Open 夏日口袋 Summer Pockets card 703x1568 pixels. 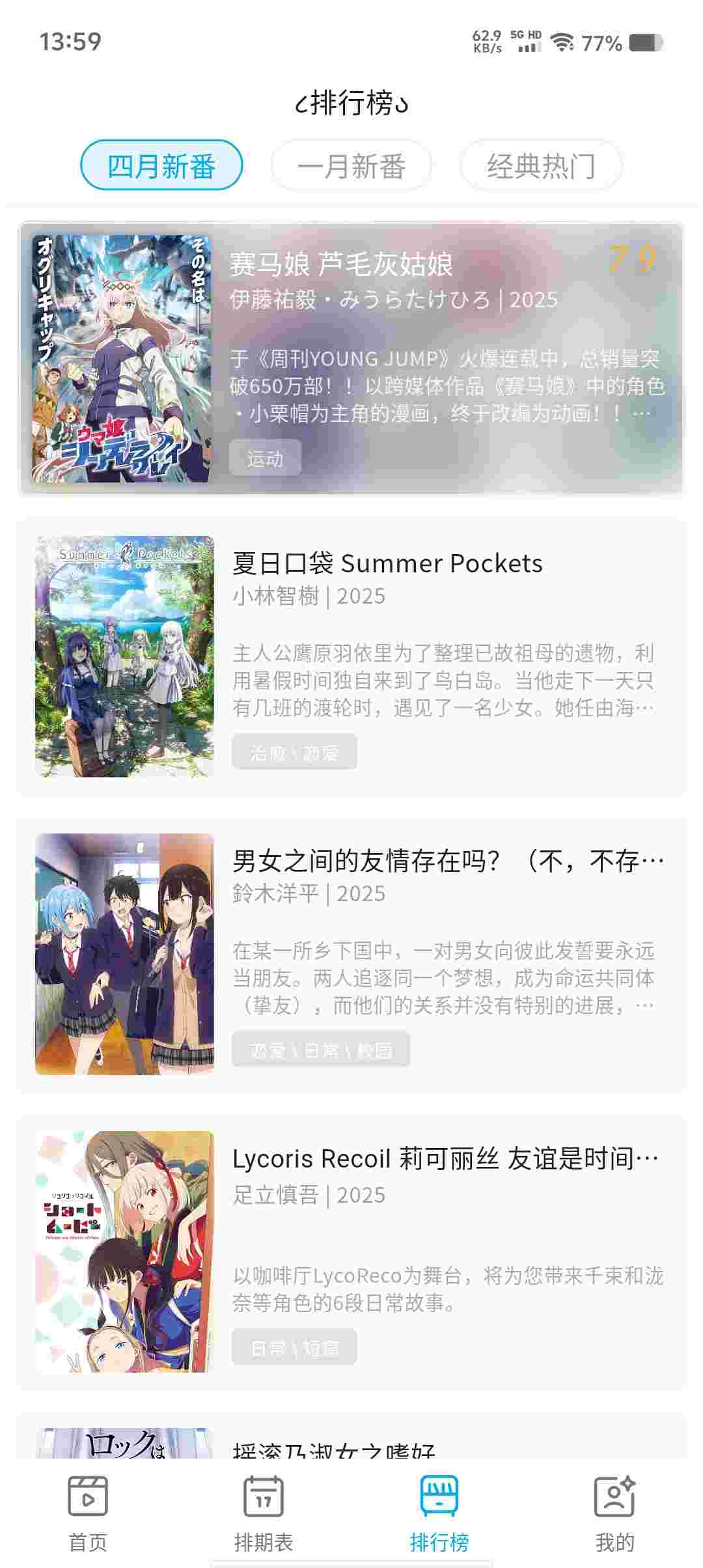point(351,656)
